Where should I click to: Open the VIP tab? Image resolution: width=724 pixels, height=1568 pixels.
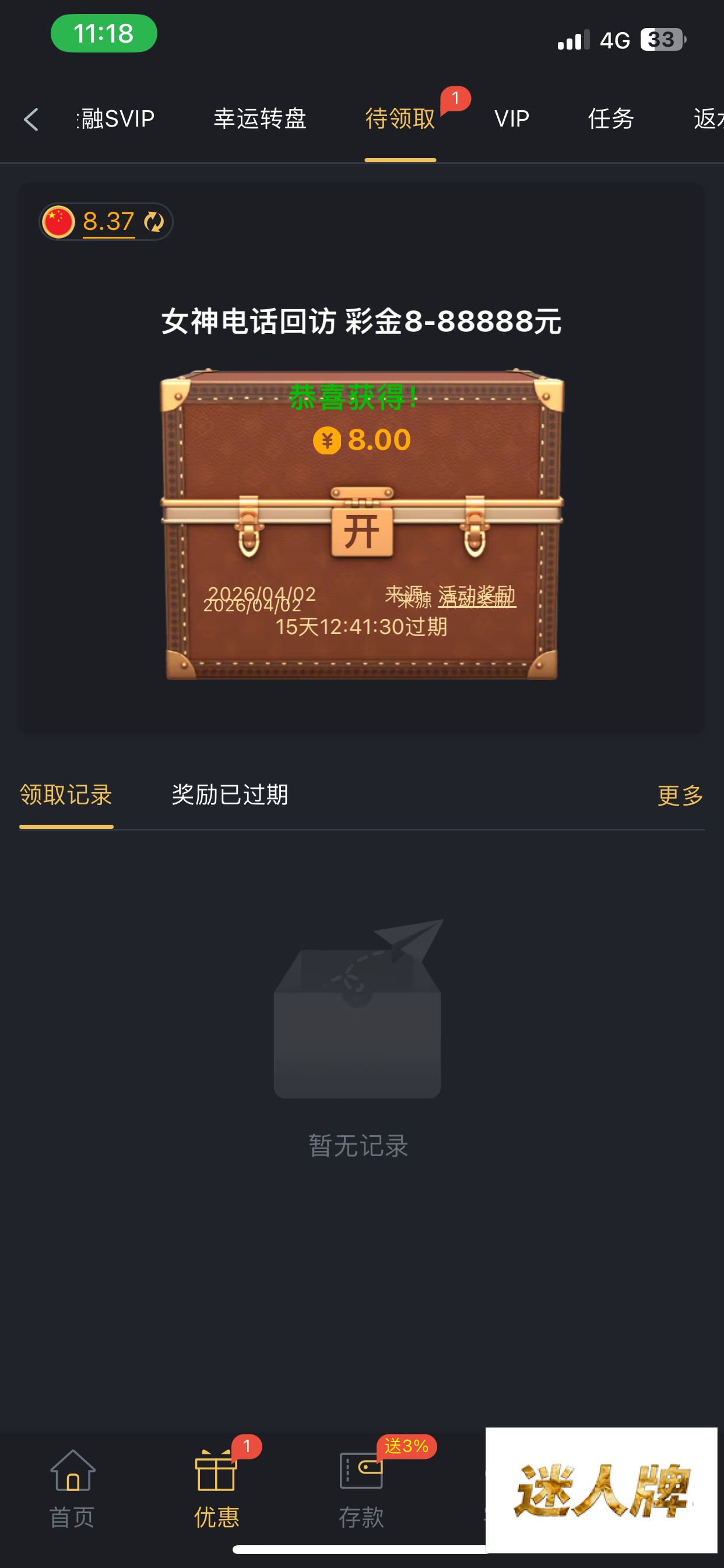(x=512, y=118)
